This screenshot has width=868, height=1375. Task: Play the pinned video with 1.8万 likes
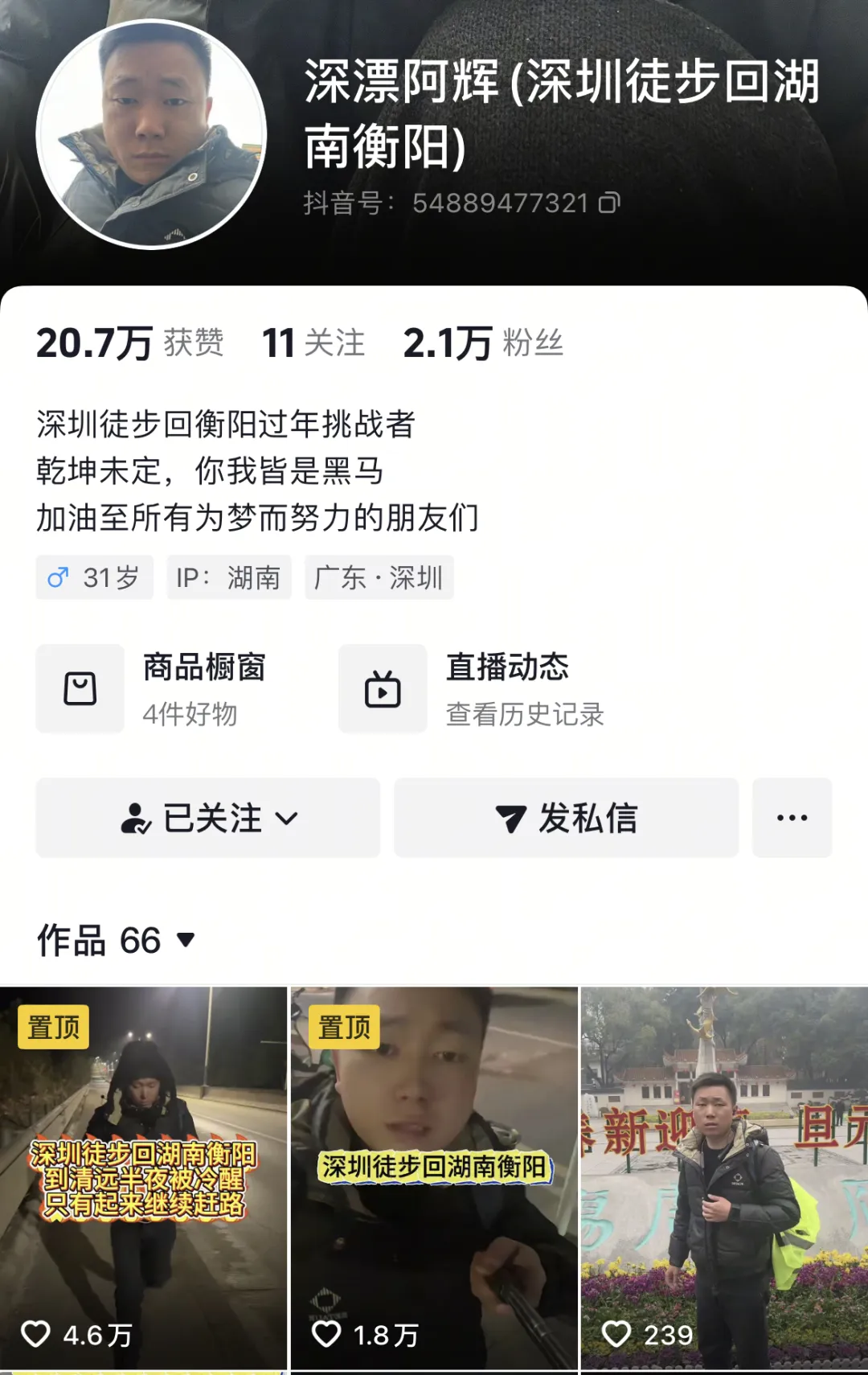(434, 1178)
